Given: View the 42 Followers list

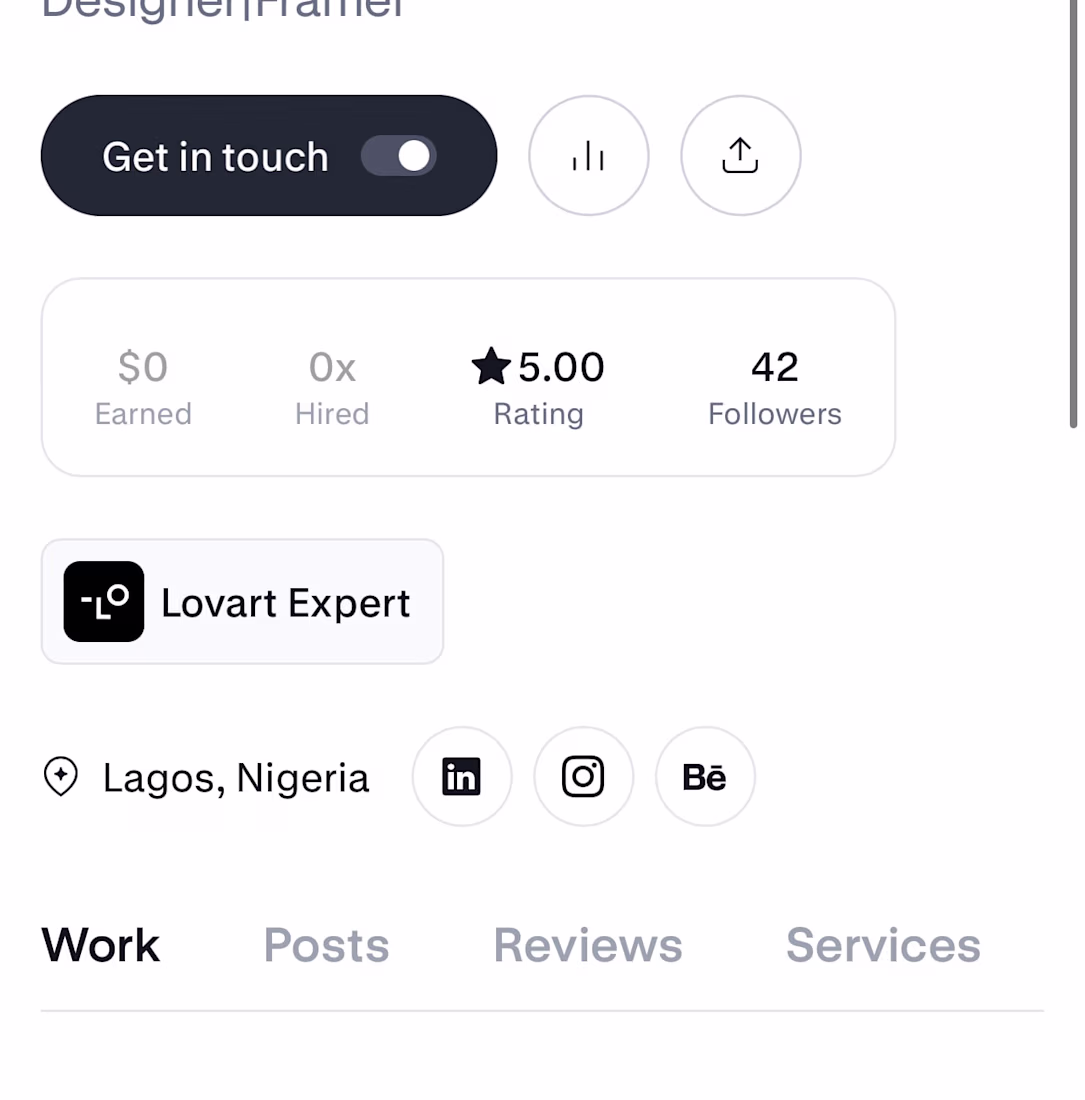Looking at the screenshot, I should point(775,388).
